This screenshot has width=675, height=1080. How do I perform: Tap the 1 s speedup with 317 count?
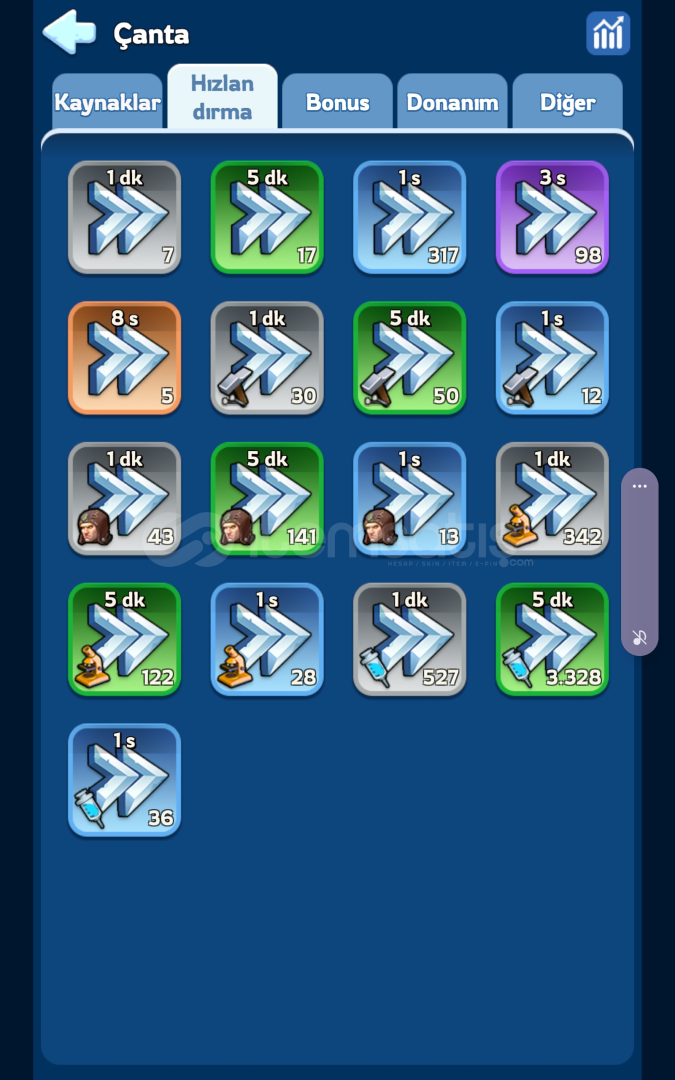(x=410, y=217)
